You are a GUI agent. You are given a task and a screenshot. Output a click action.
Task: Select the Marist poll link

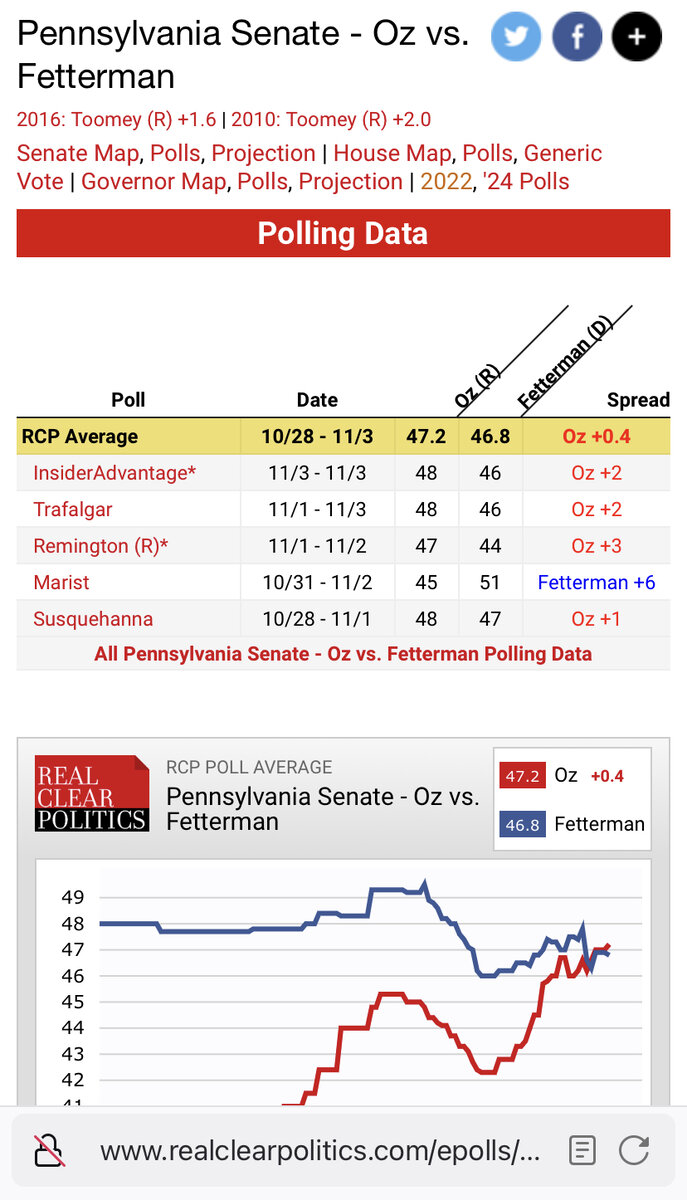61,582
